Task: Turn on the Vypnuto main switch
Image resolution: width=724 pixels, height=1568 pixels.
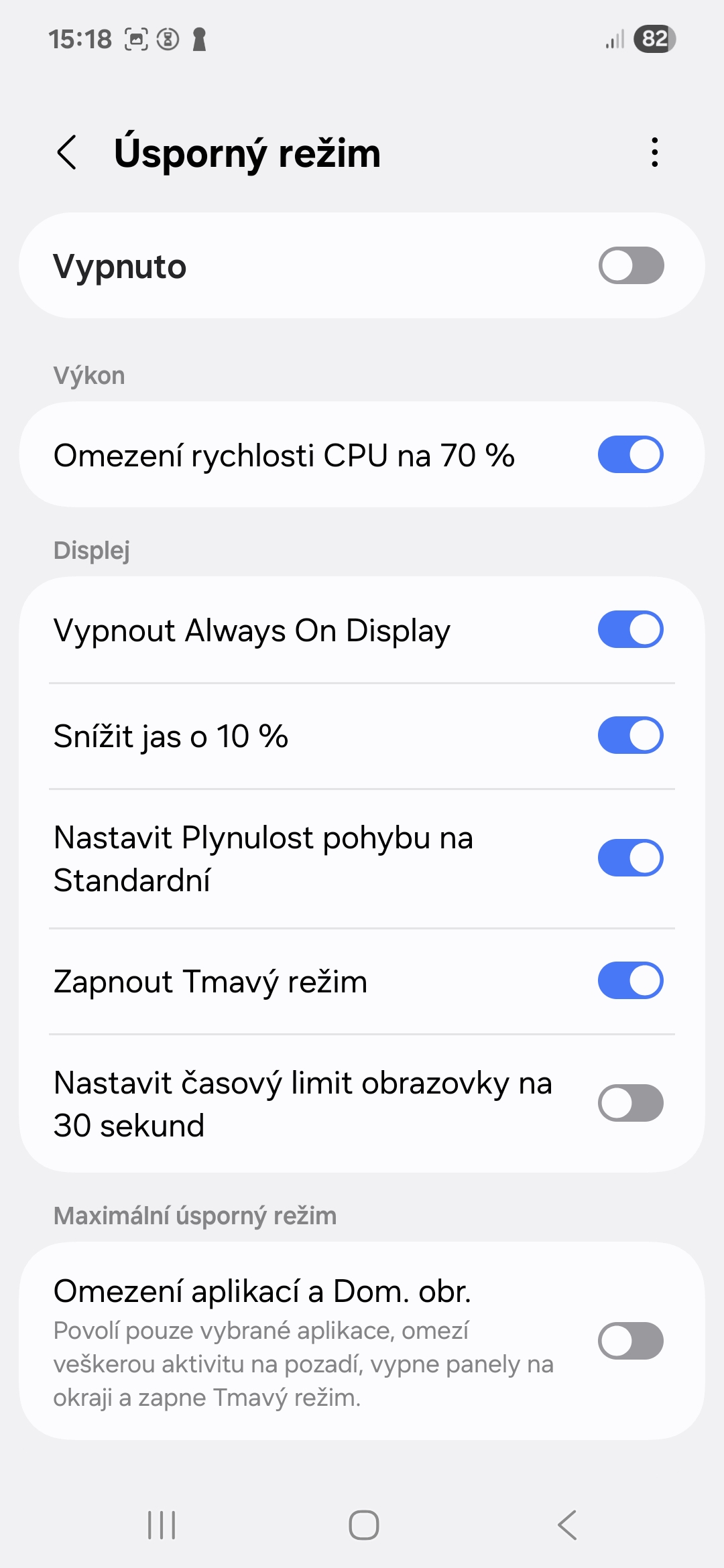Action: point(631,265)
